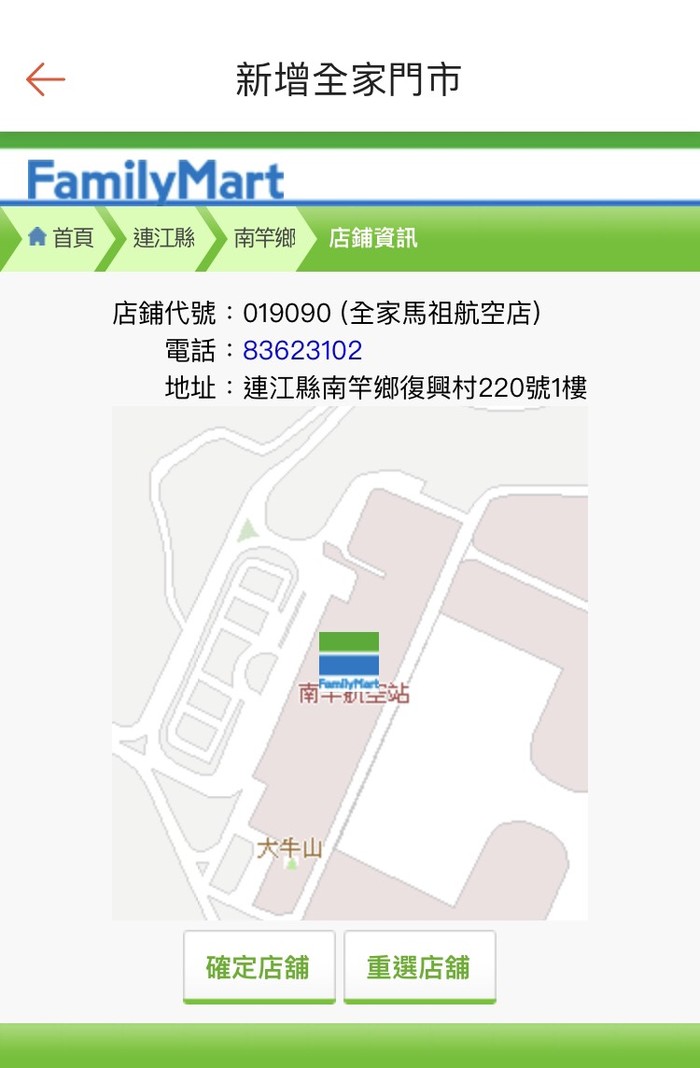Call store phone number 83623102

302,351
